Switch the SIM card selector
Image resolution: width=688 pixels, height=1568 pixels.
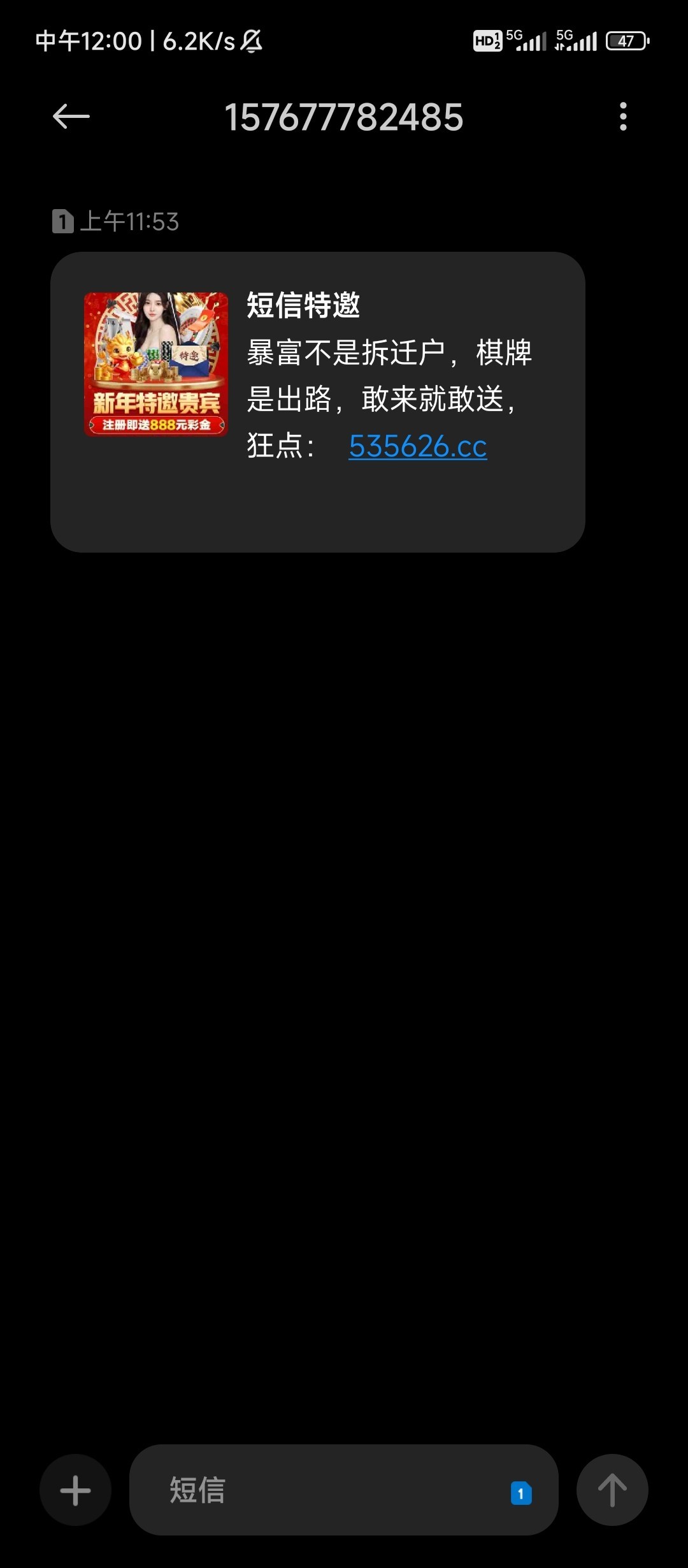click(521, 1493)
